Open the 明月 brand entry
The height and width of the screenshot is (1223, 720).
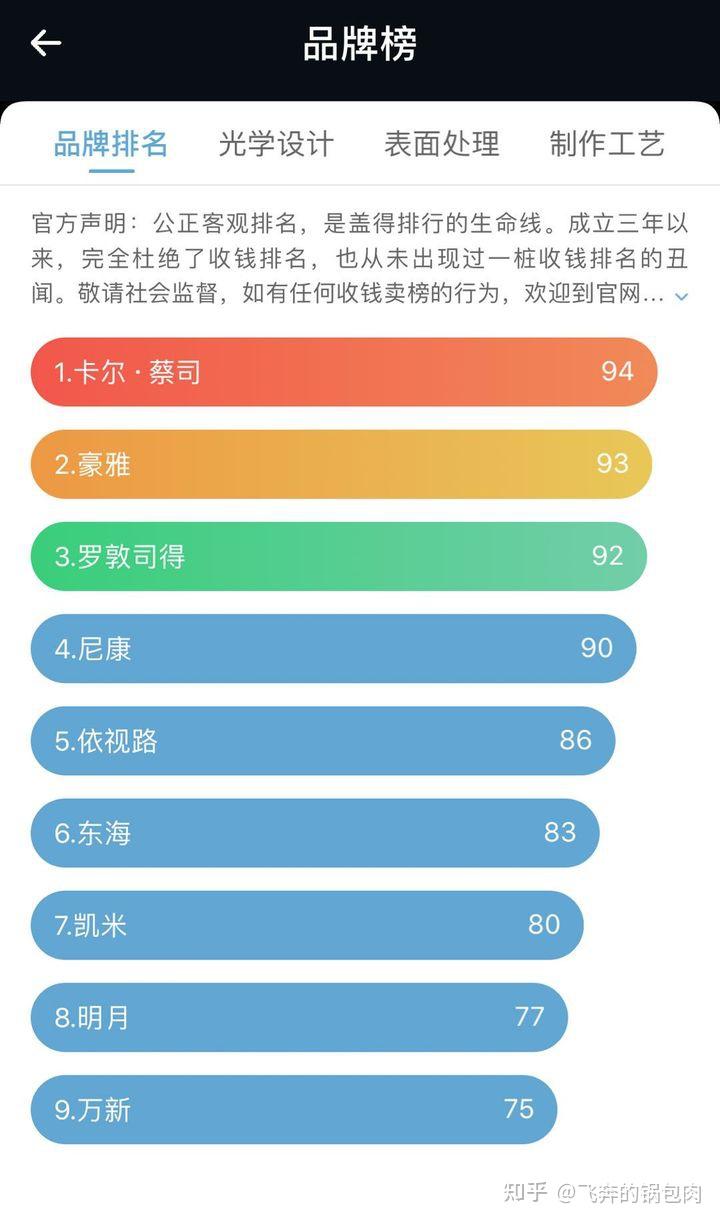[299, 1017]
